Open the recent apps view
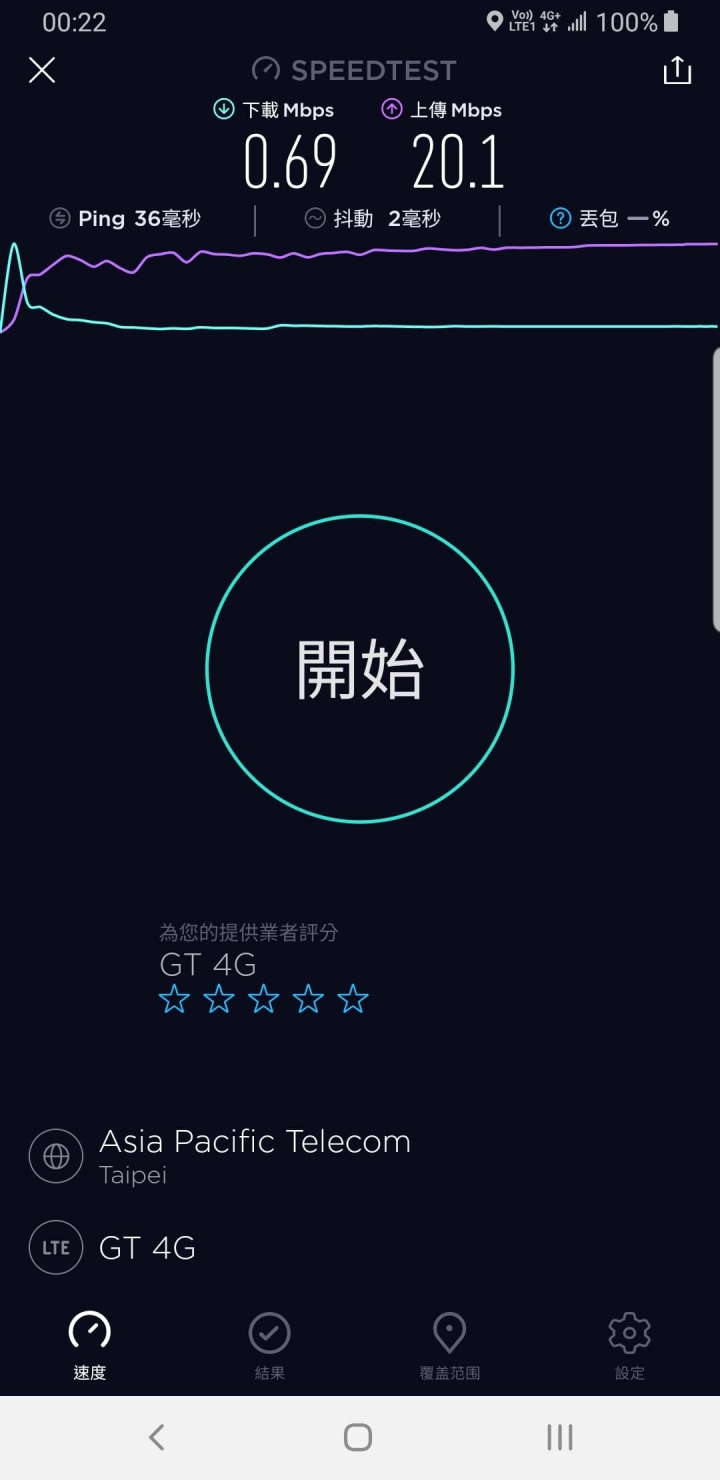The image size is (720, 1480). [560, 1437]
